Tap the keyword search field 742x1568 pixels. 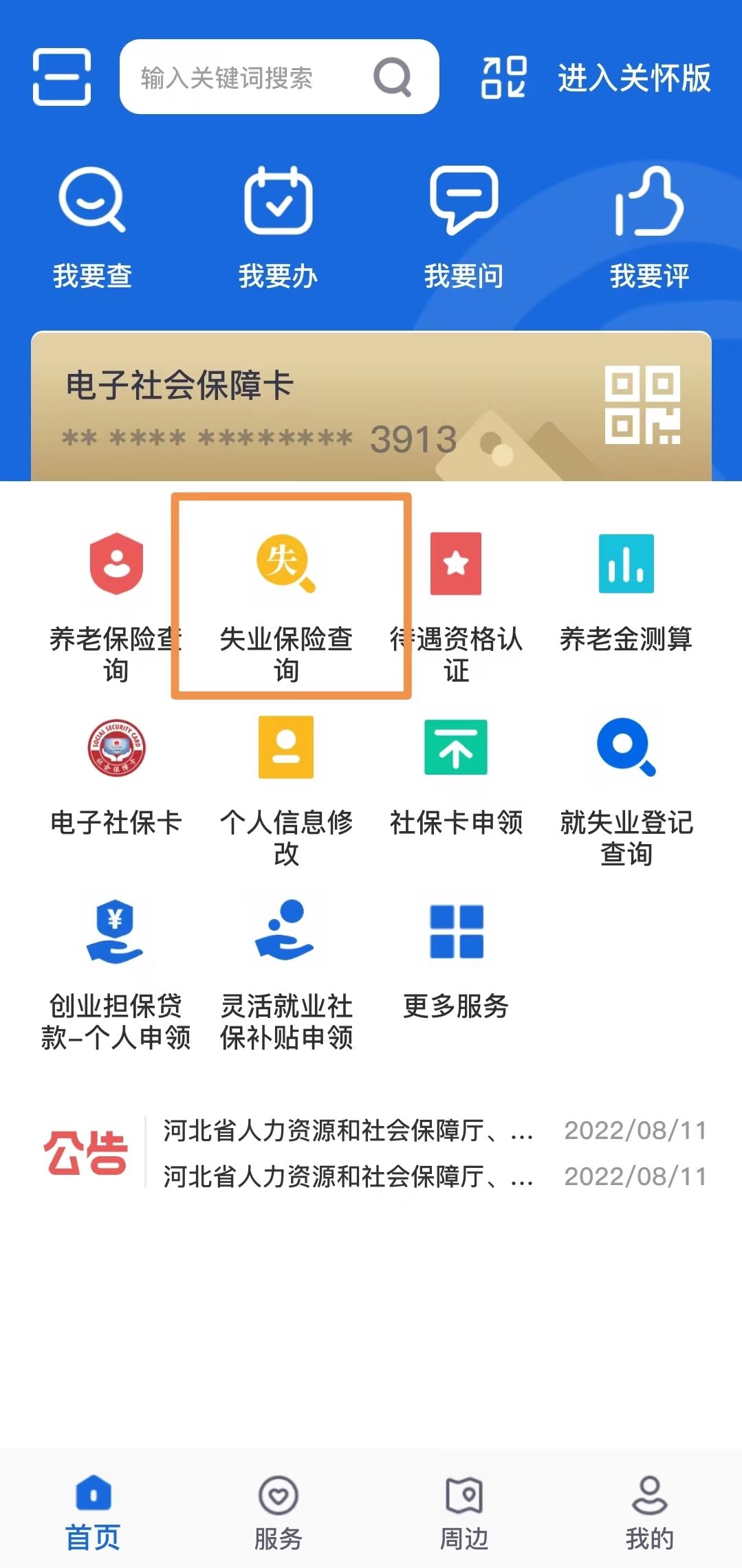[254, 77]
